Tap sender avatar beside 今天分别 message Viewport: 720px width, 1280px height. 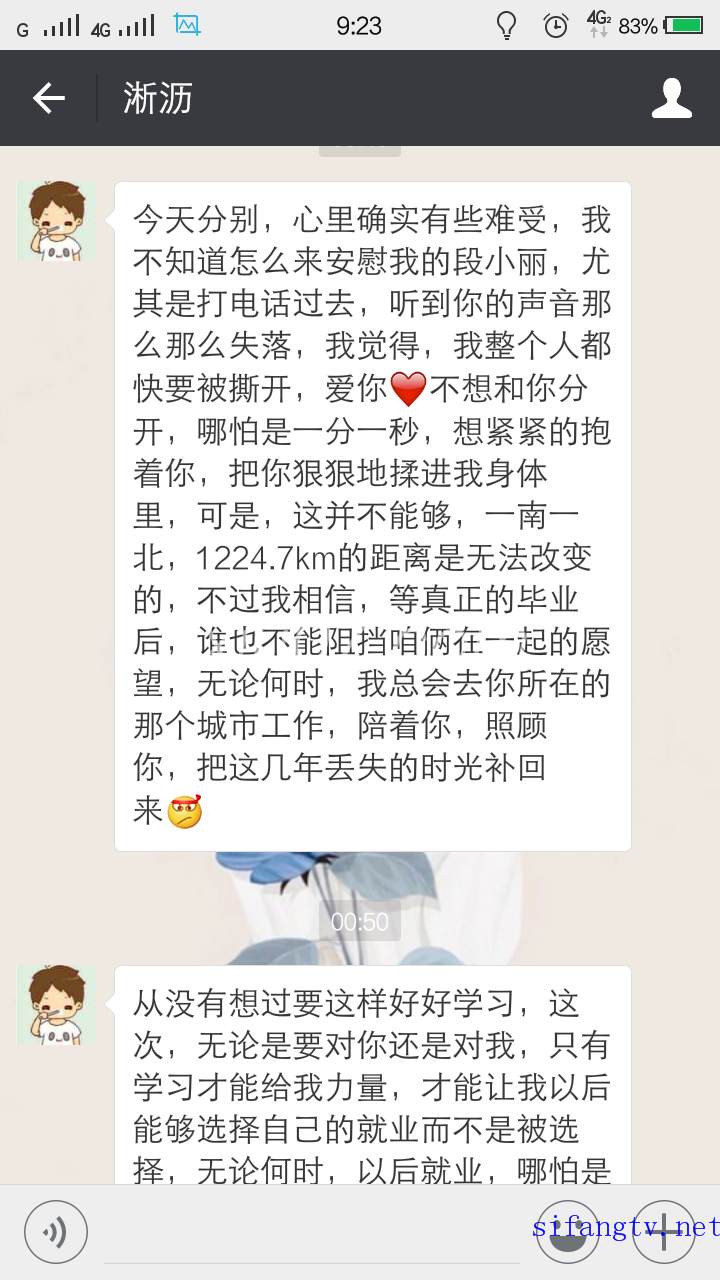point(56,222)
